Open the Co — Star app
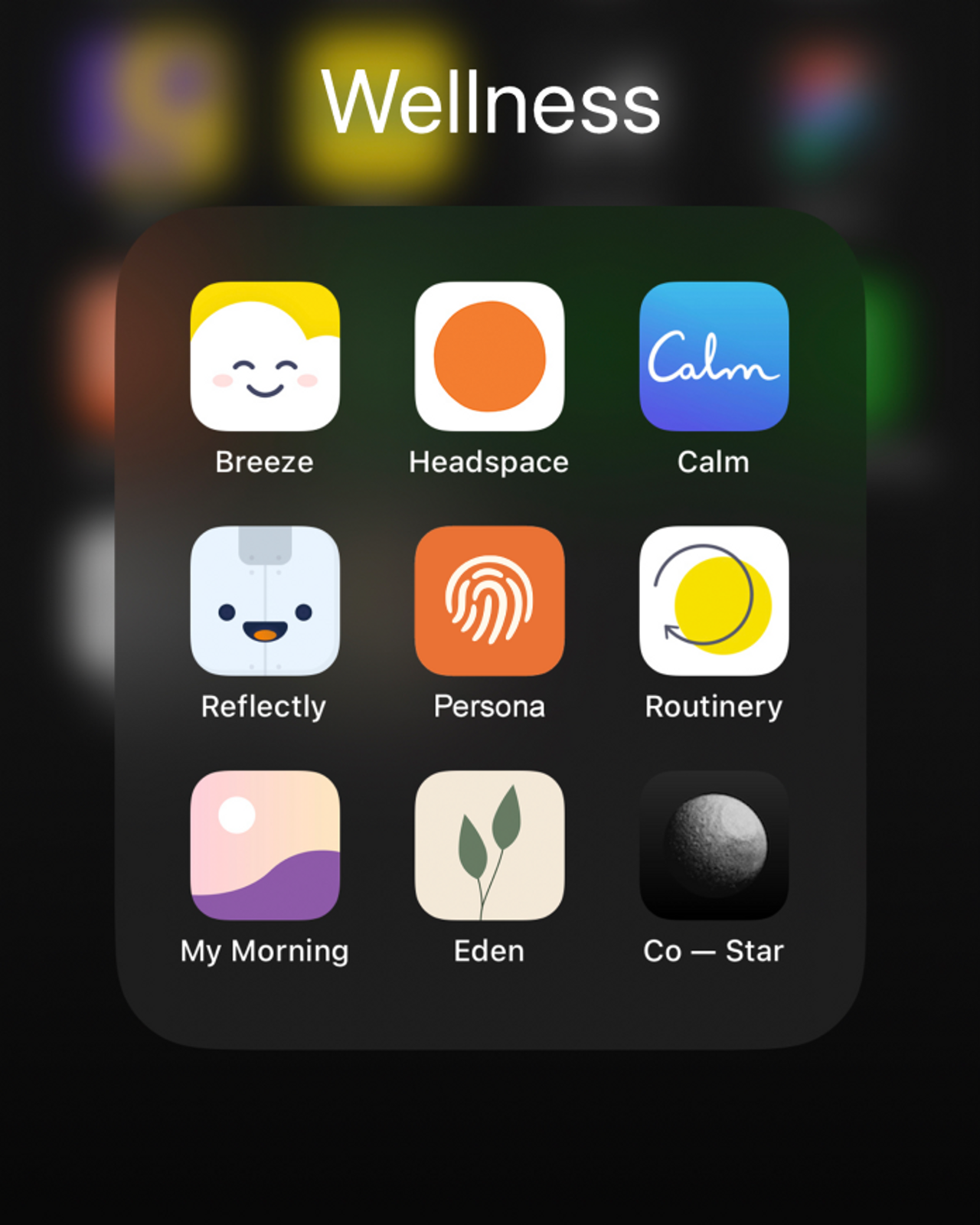Screen dimensions: 980x1225 coord(714,845)
